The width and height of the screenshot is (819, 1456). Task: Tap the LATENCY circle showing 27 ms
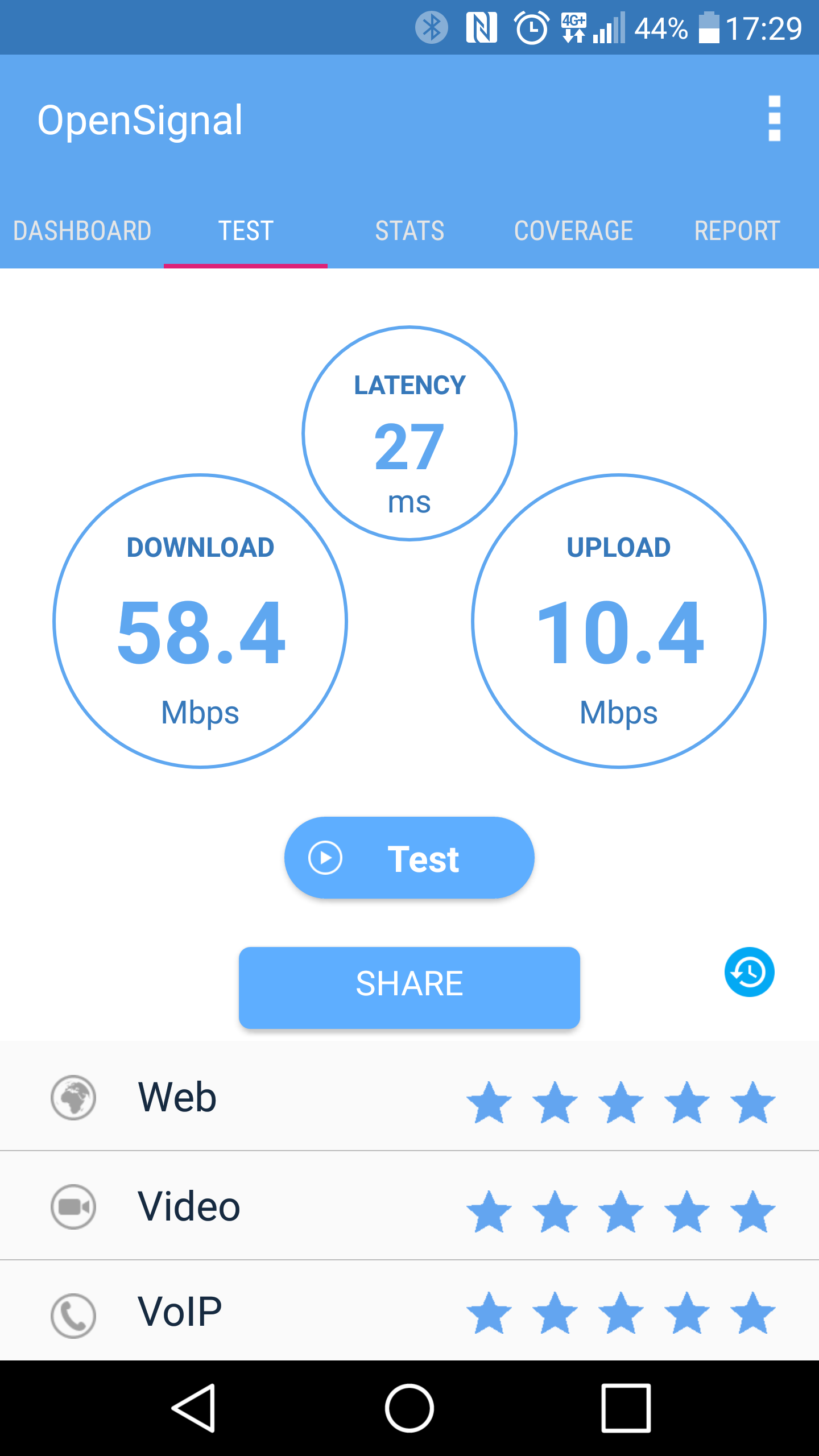(409, 432)
